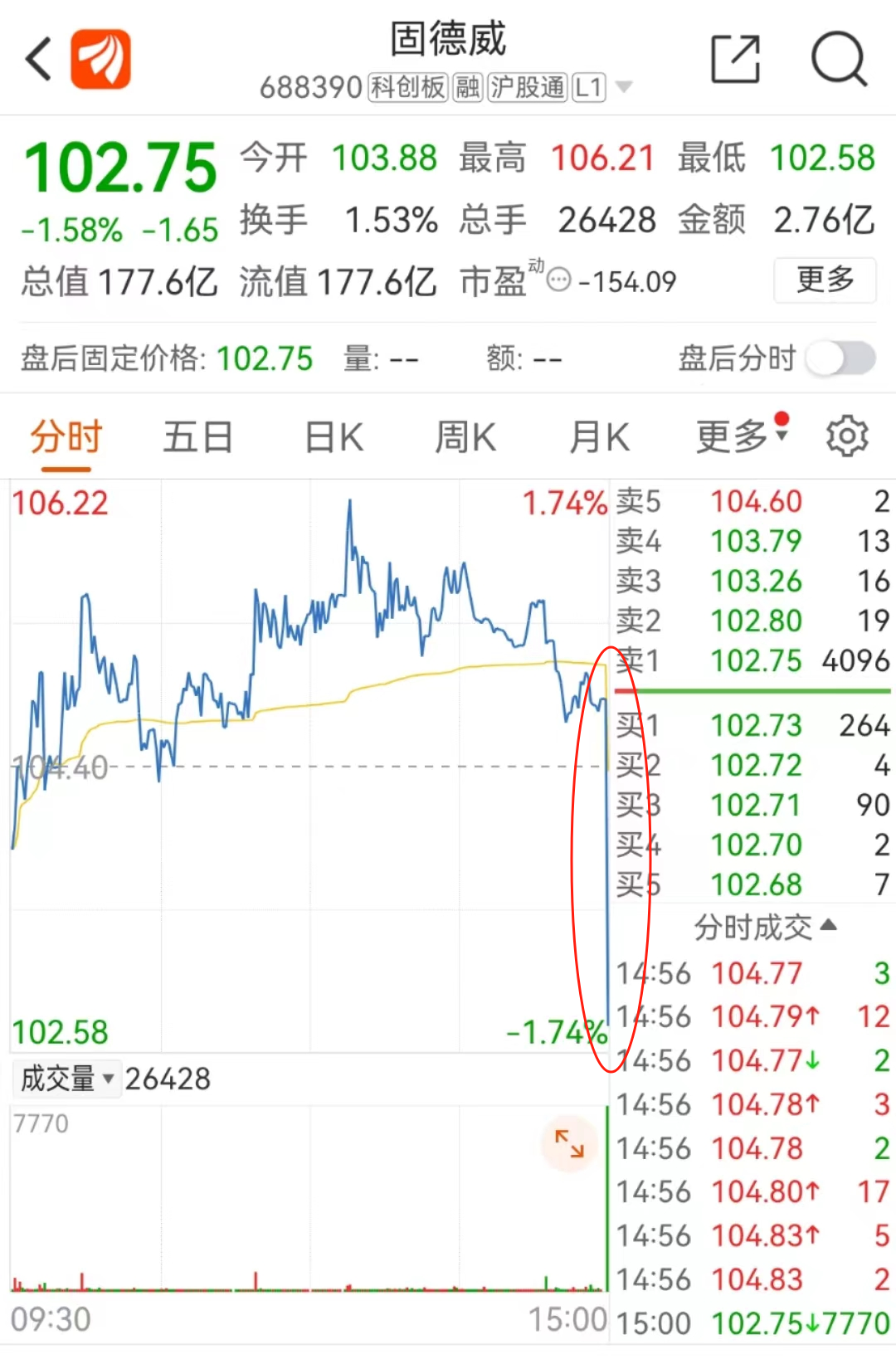Screen dimensions: 896x1364
Task: Select the 分时 chart tab
Action: tap(66, 437)
